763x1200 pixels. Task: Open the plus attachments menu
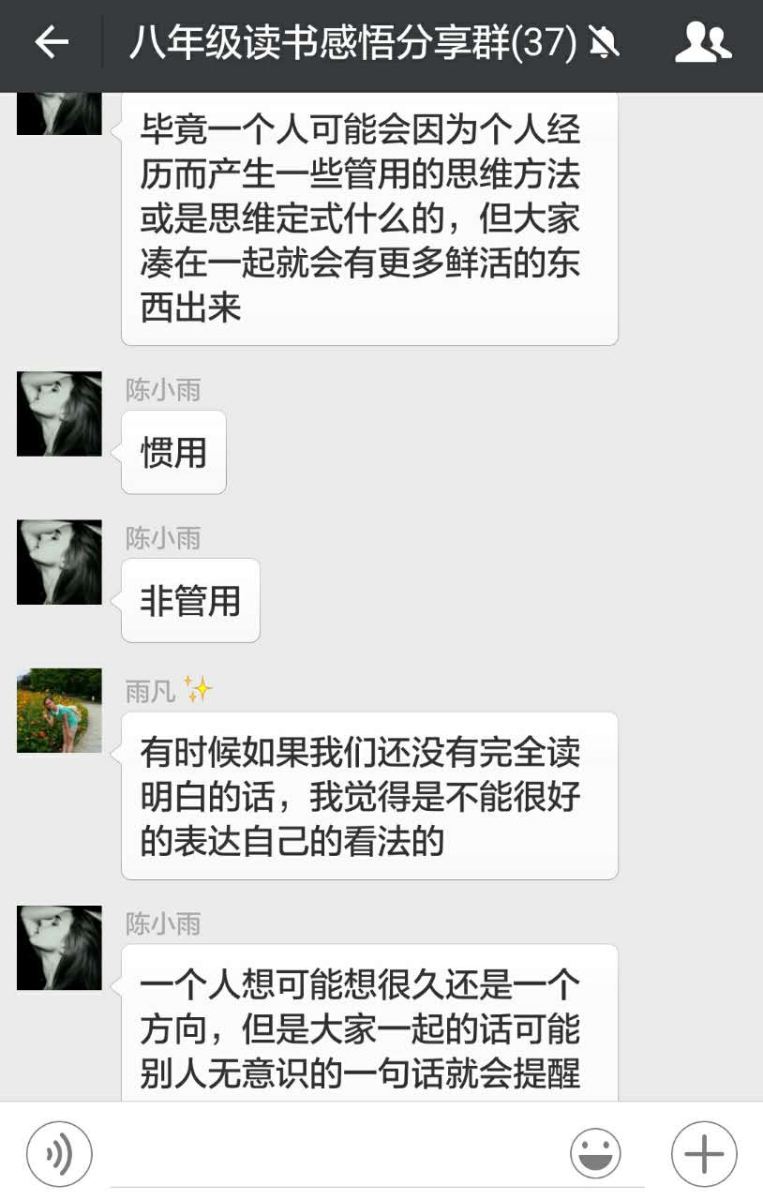704,1154
